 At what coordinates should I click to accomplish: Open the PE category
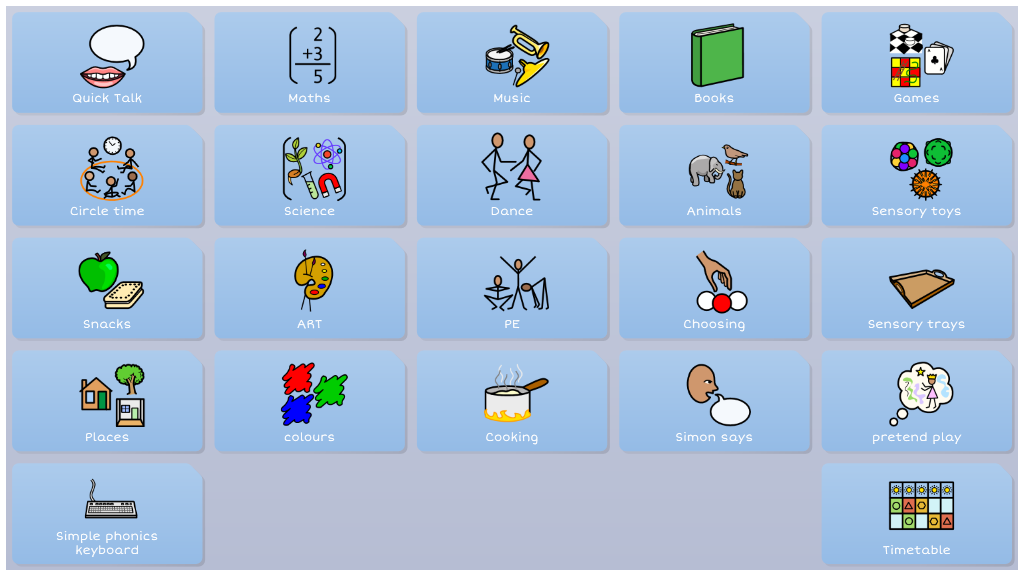click(512, 288)
